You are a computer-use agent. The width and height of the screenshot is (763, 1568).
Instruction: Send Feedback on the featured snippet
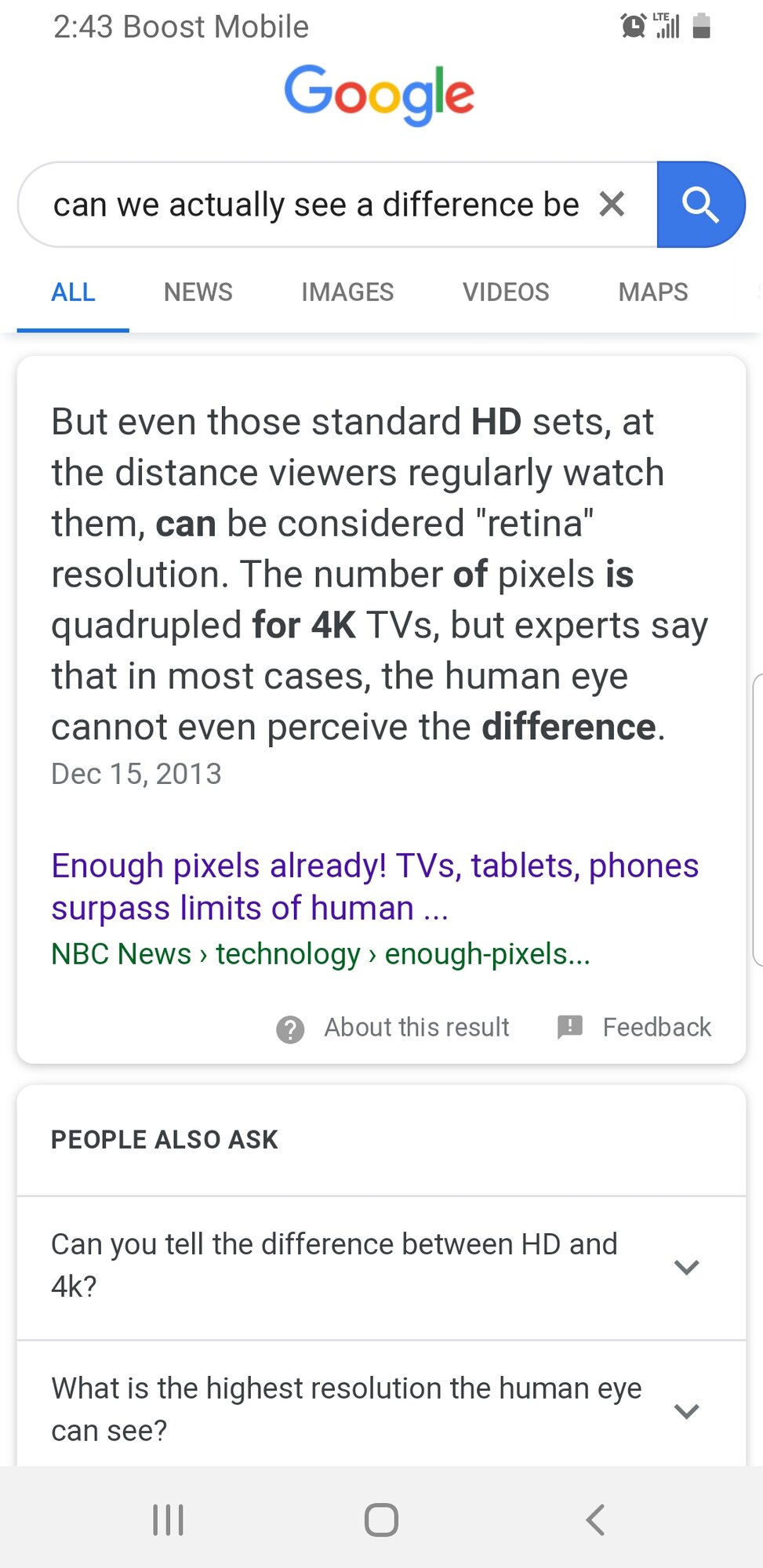click(634, 1028)
